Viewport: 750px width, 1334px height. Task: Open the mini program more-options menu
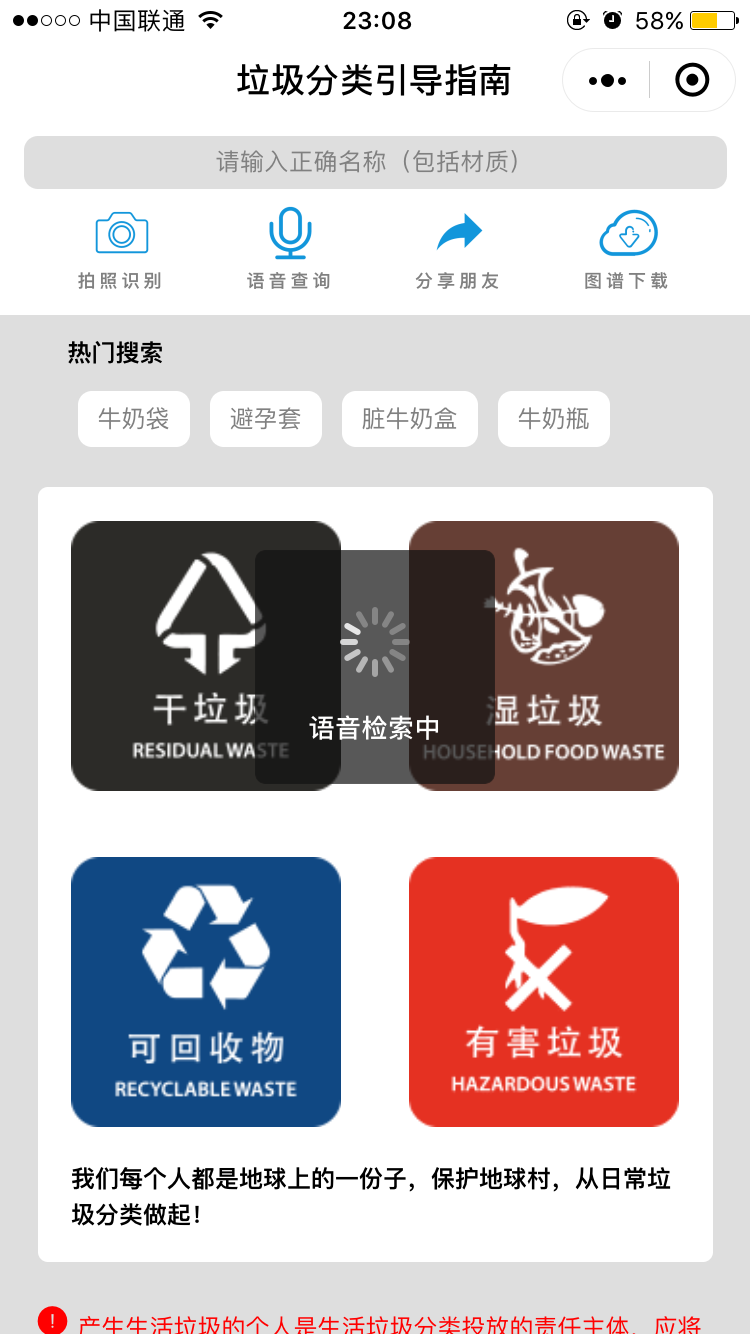[x=608, y=81]
